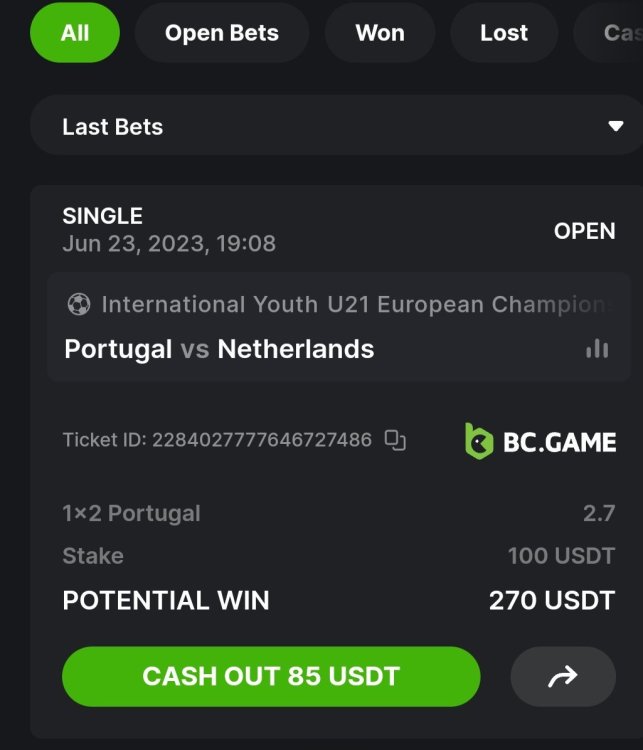
Task: Switch to the All bets filter
Action: (x=75, y=33)
